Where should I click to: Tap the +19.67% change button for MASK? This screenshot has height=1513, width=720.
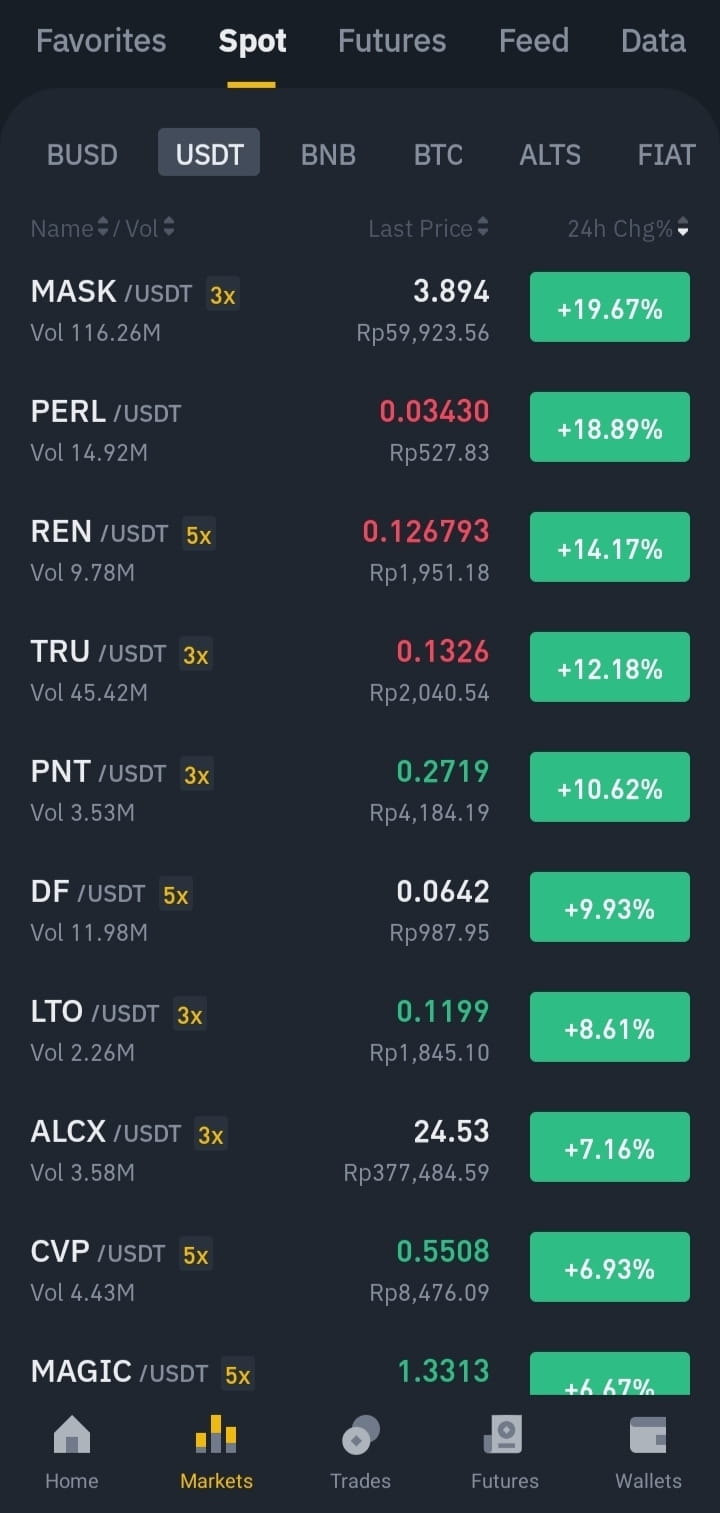(610, 307)
